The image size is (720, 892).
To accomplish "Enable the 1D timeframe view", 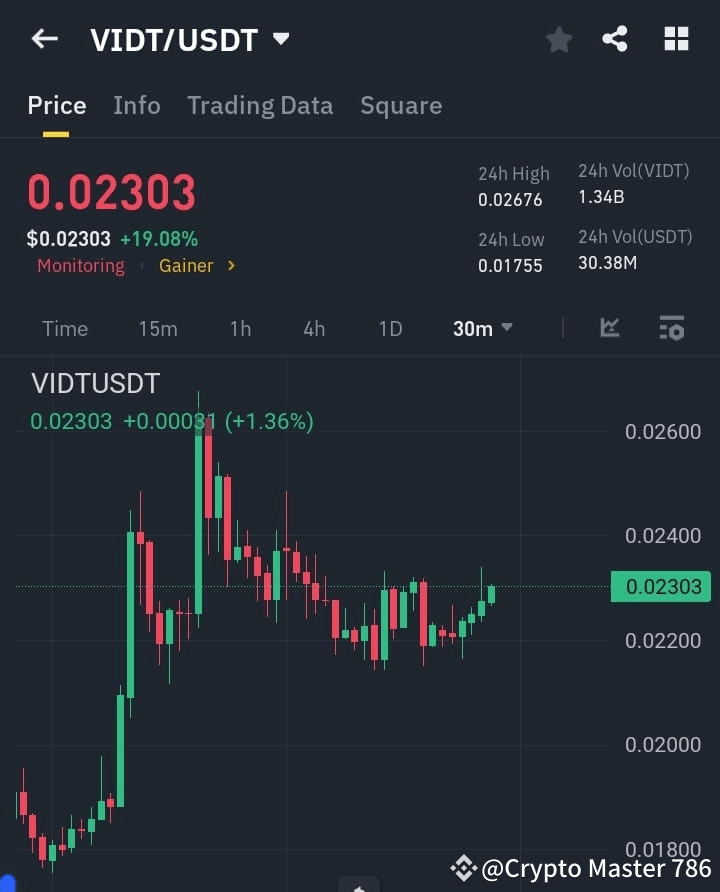I will (390, 328).
